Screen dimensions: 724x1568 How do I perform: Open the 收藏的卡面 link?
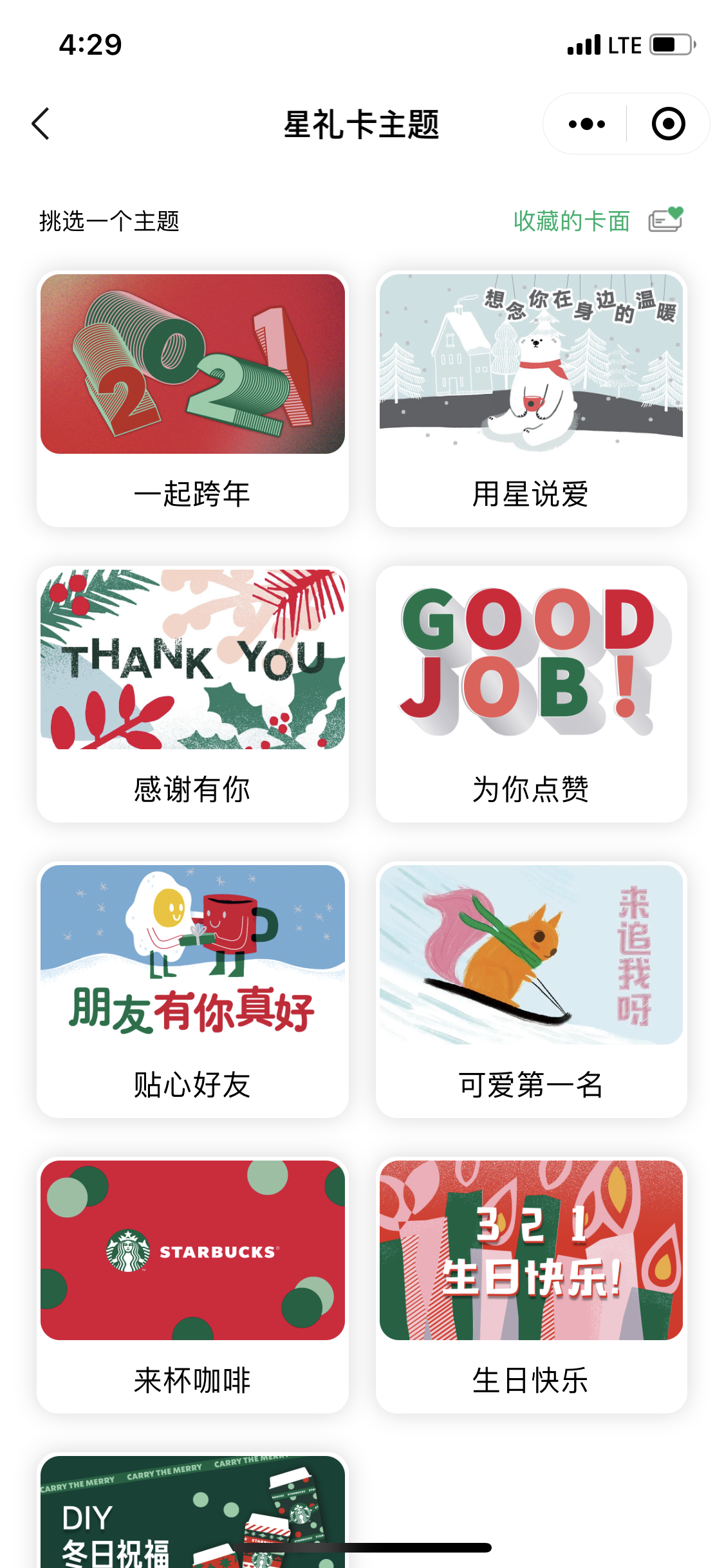tap(571, 221)
